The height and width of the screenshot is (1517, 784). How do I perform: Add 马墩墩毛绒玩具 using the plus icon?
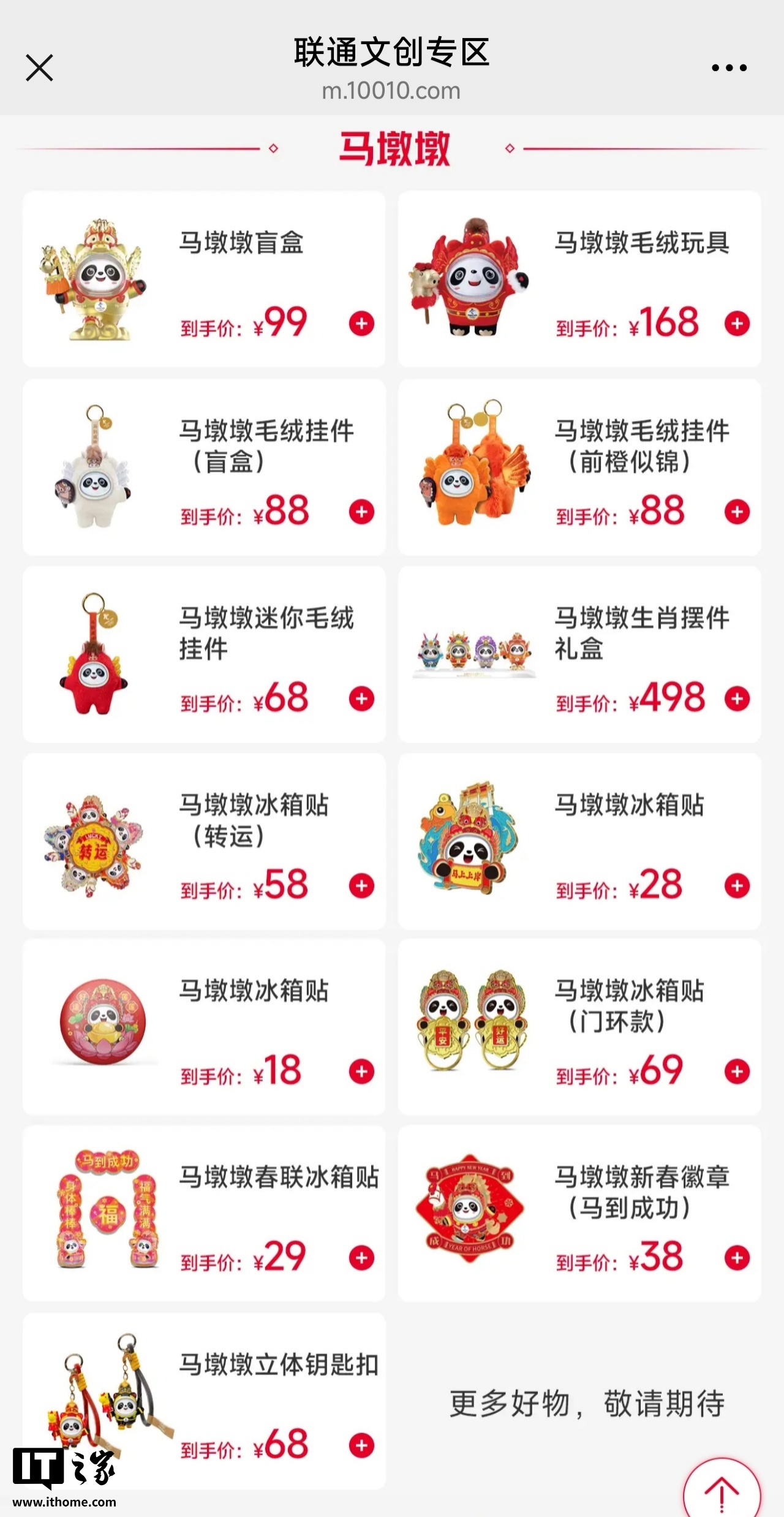[737, 323]
